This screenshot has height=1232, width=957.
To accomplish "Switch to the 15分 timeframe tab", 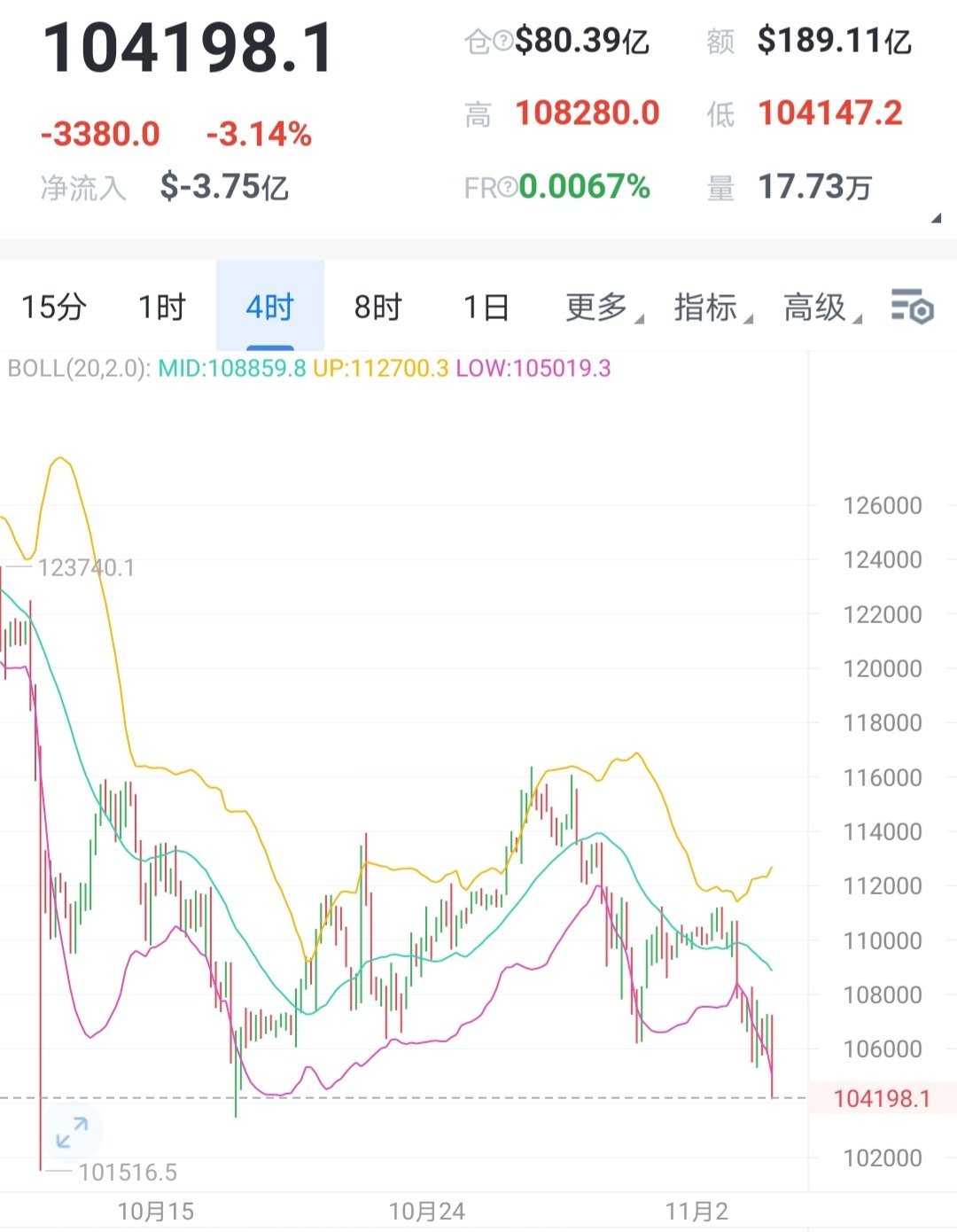I will click(x=54, y=308).
